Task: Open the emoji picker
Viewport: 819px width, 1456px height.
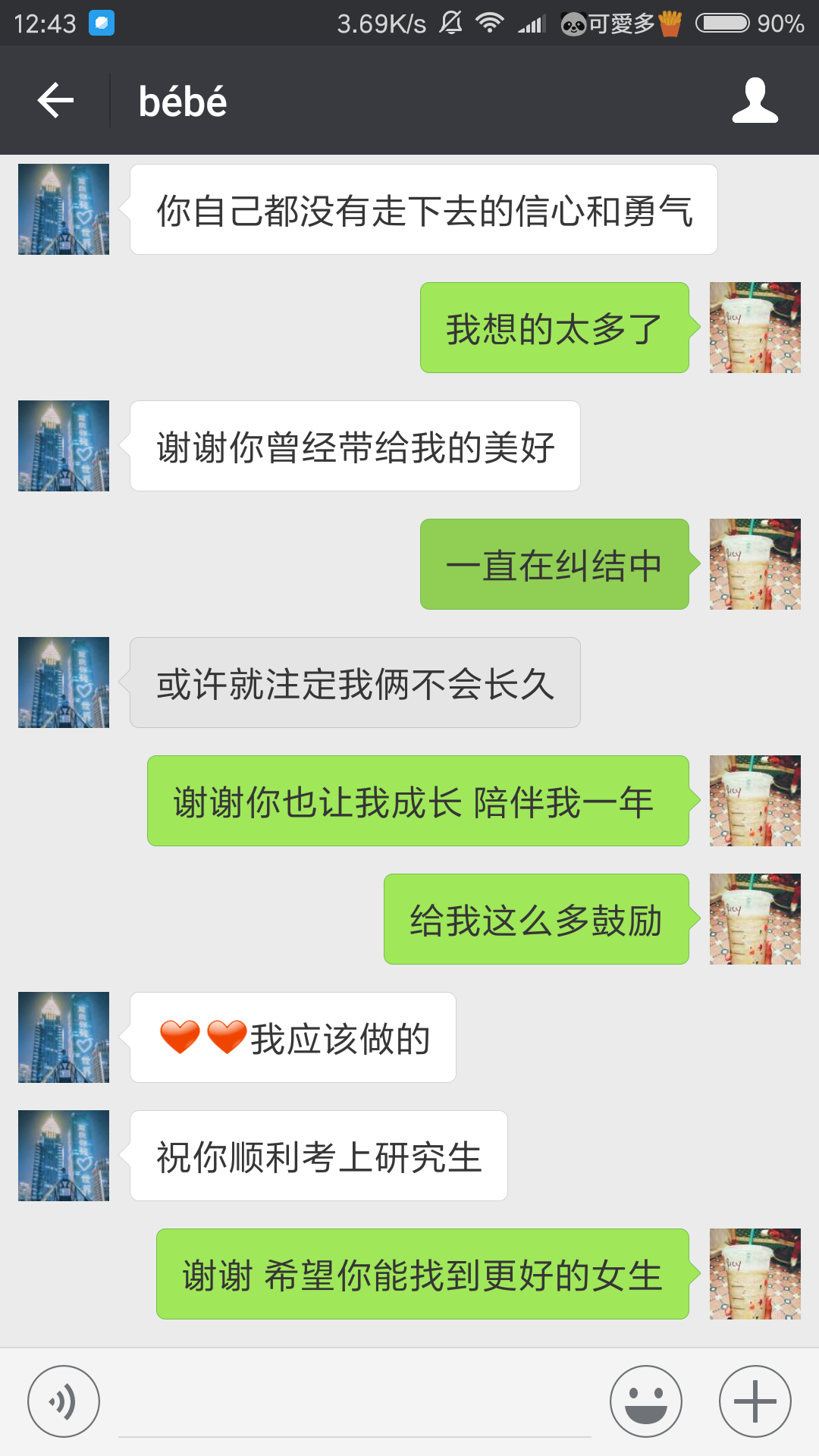Action: (x=646, y=1401)
